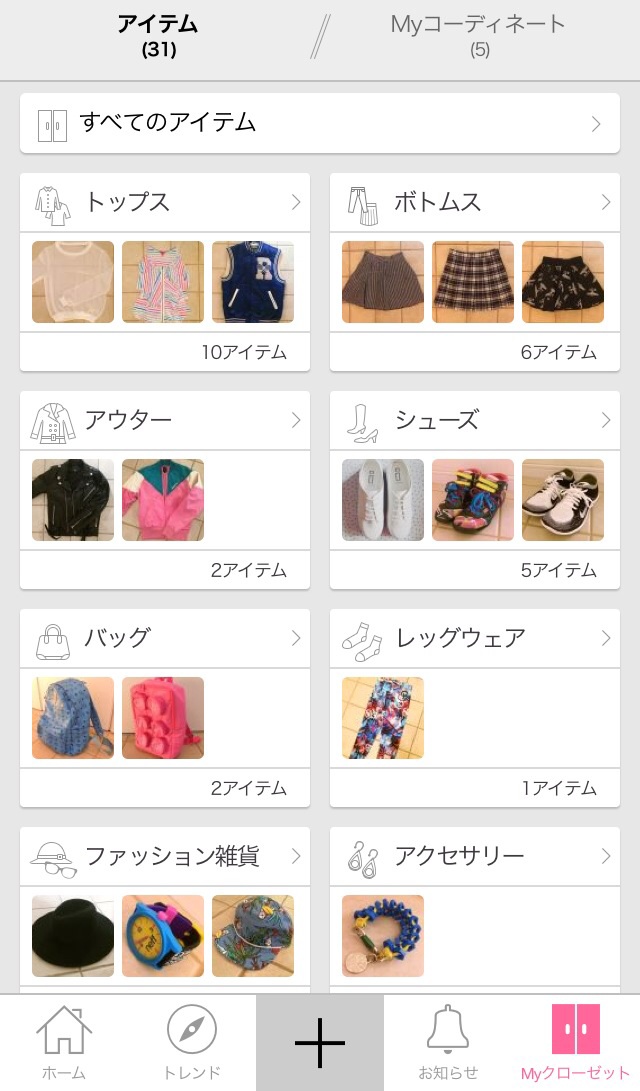Open the お知らせ notifications tab

click(448, 1043)
